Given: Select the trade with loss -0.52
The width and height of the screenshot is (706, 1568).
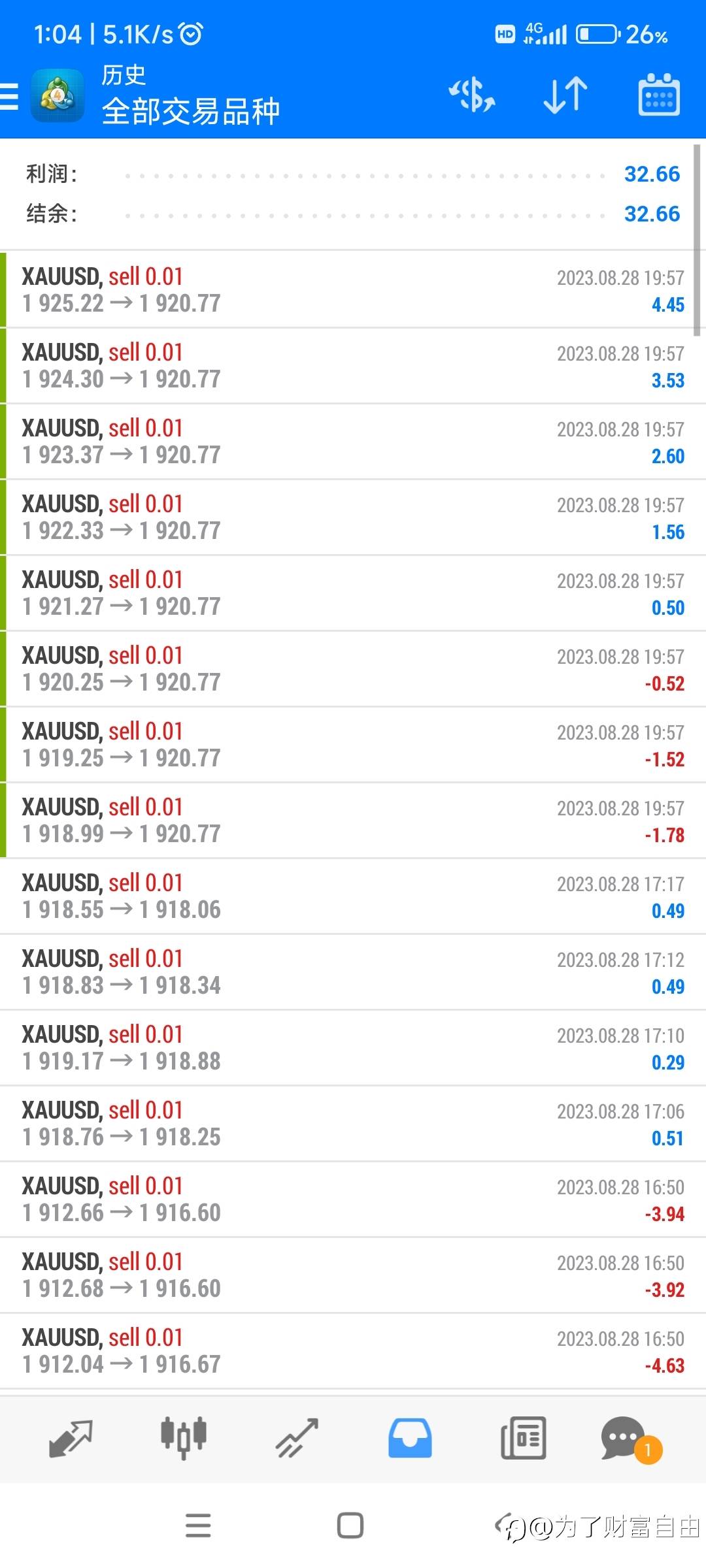Looking at the screenshot, I should coord(353,668).
